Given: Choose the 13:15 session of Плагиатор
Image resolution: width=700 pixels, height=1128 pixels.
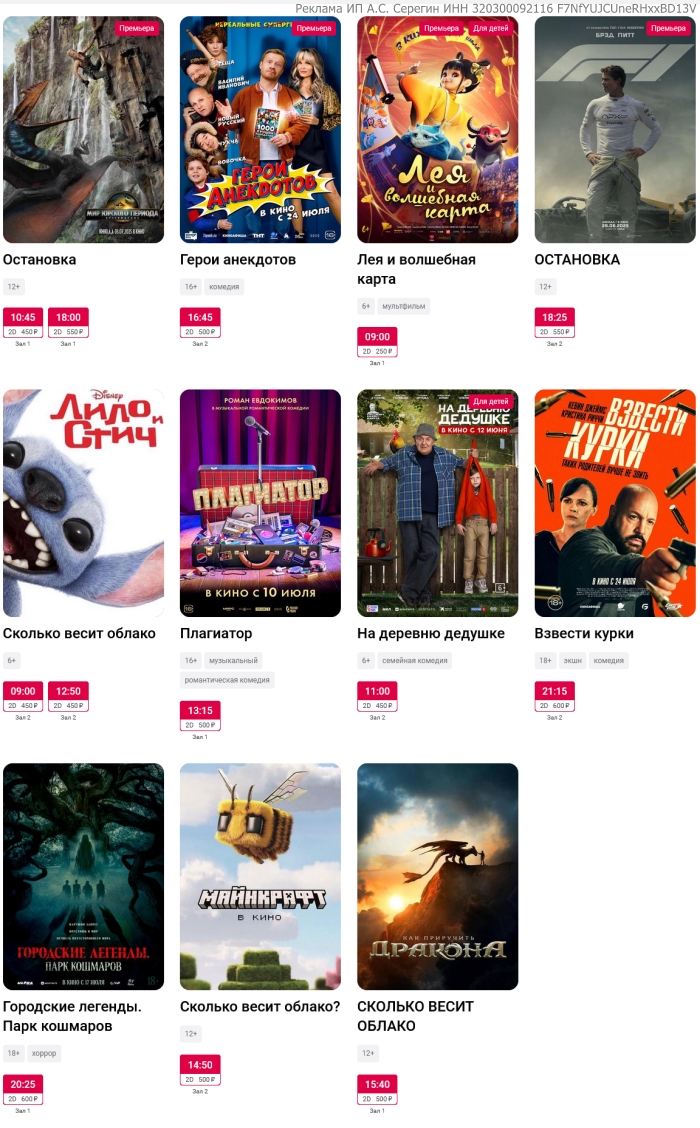Looking at the screenshot, I should tap(200, 716).
